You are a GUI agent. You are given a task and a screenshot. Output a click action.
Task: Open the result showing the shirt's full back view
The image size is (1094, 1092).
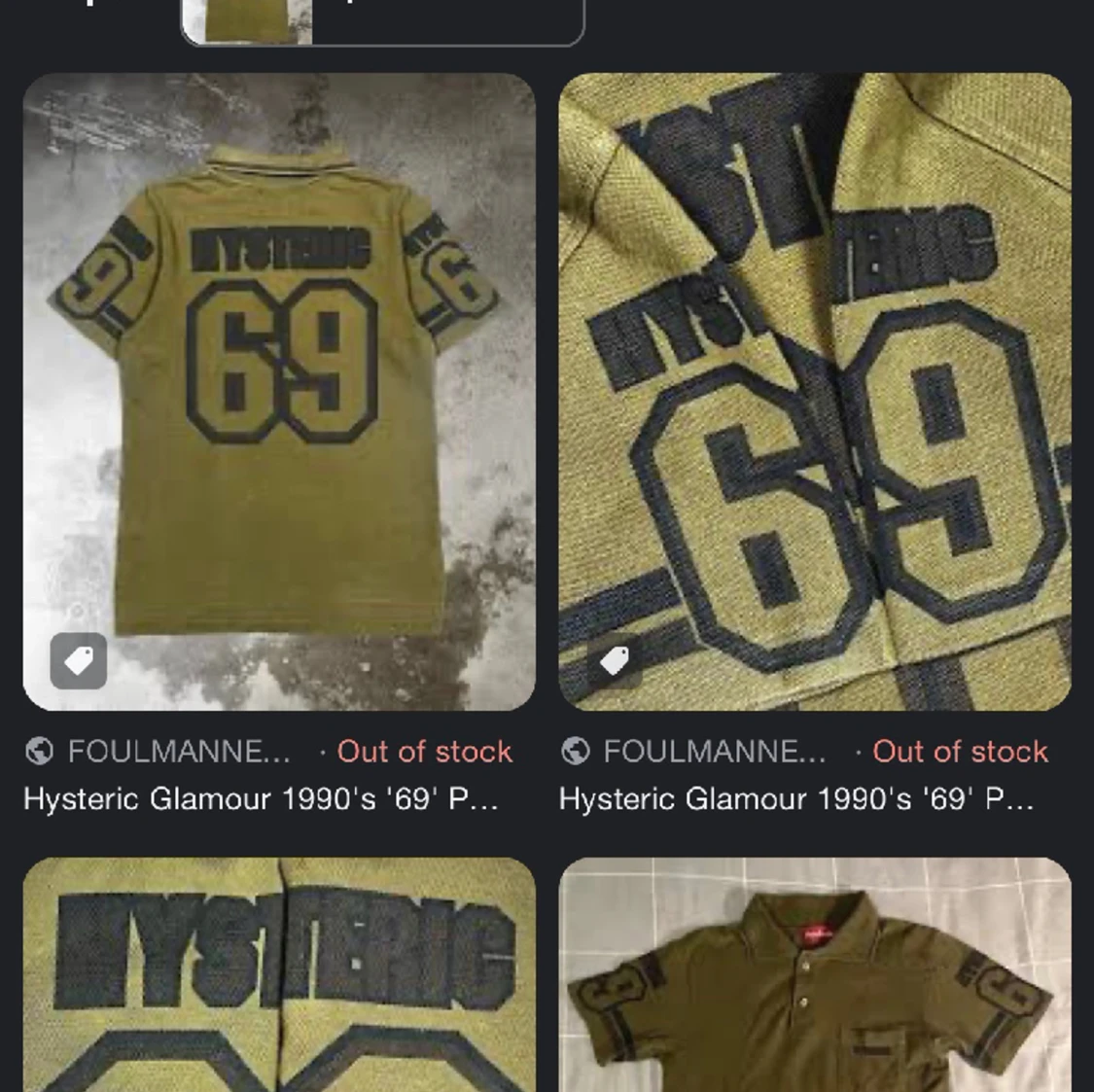279,389
